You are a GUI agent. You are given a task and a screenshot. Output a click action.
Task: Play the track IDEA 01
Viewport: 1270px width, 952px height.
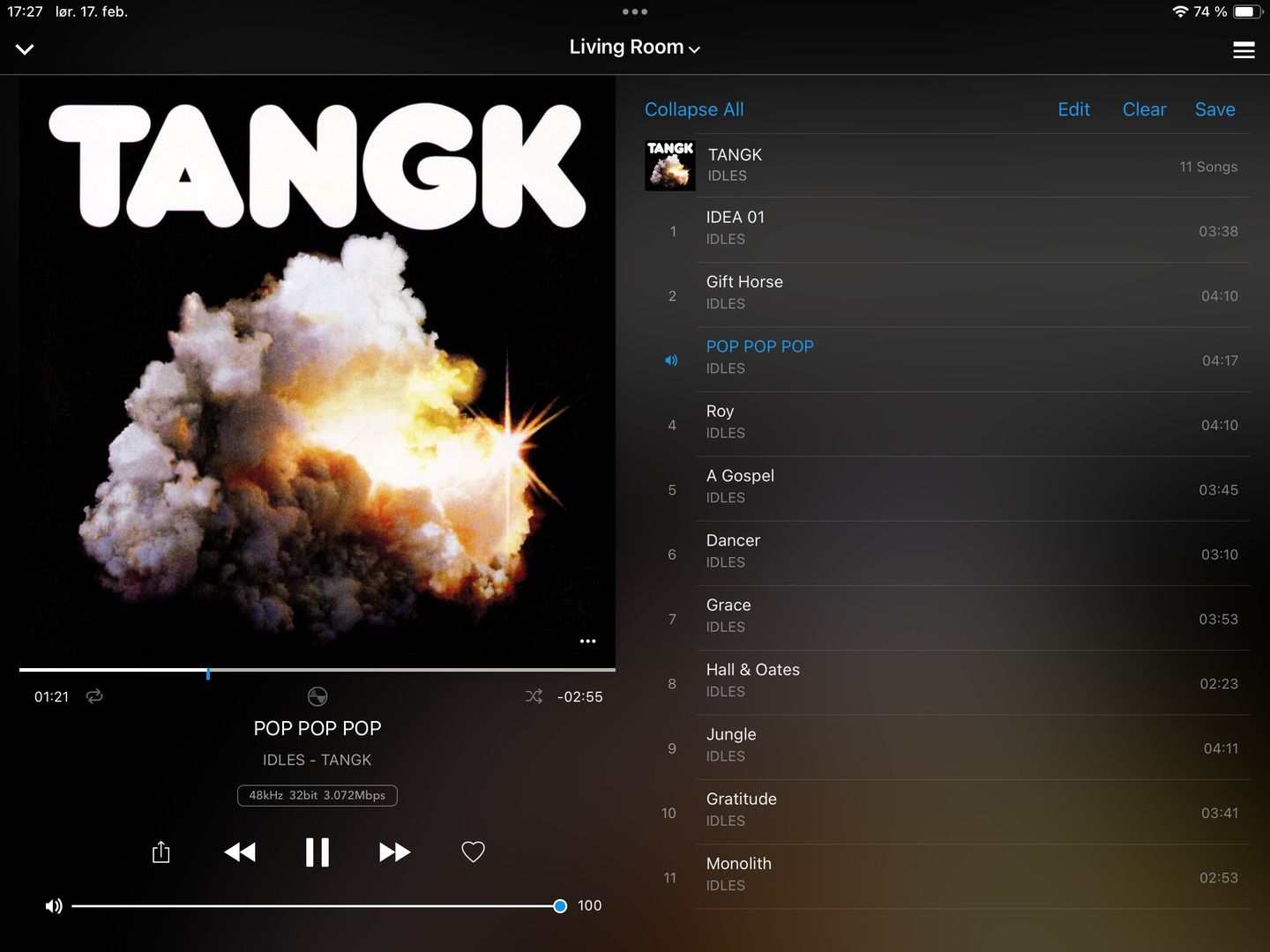pyautogui.click(x=882, y=230)
